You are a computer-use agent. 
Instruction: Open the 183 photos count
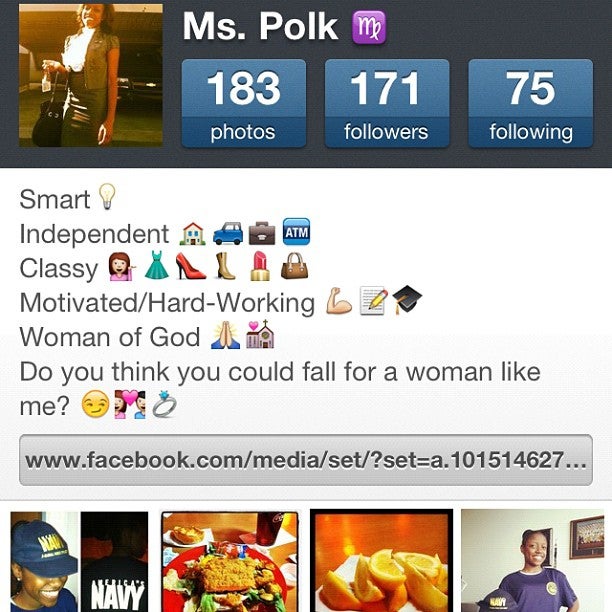[243, 103]
